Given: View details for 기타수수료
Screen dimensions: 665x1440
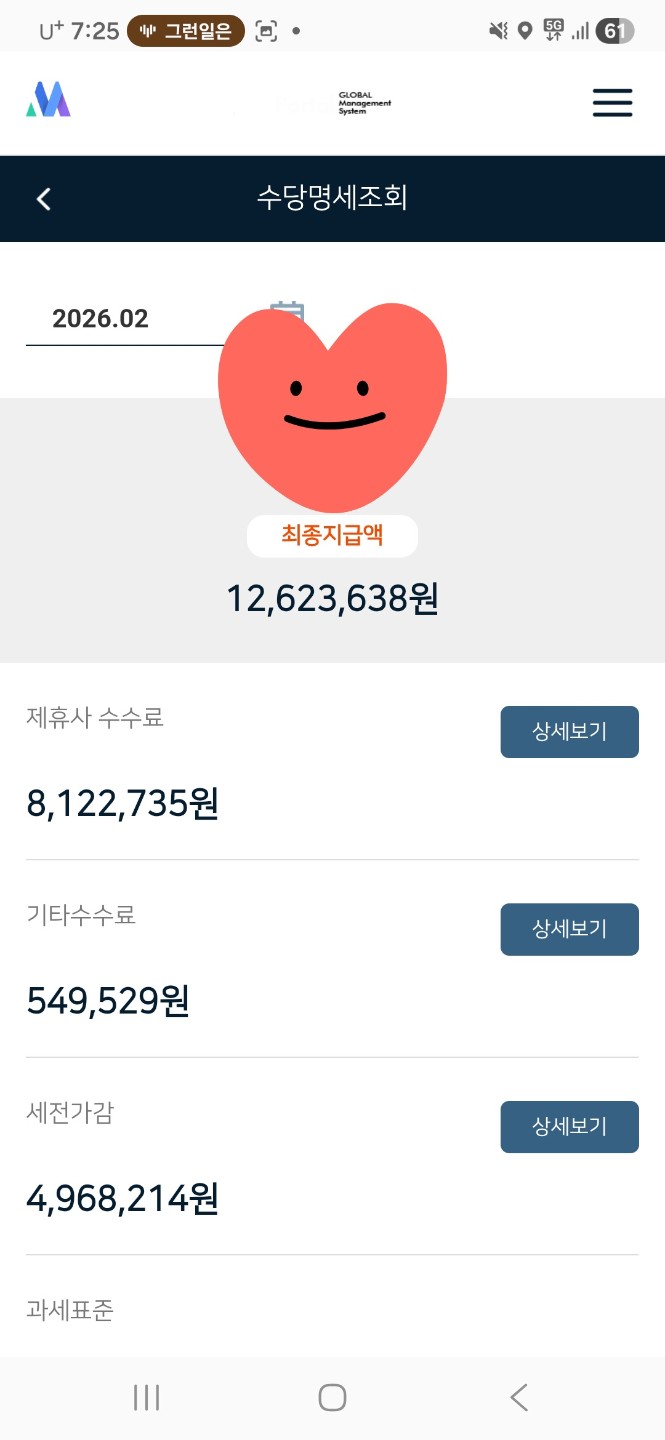Looking at the screenshot, I should tap(569, 929).
